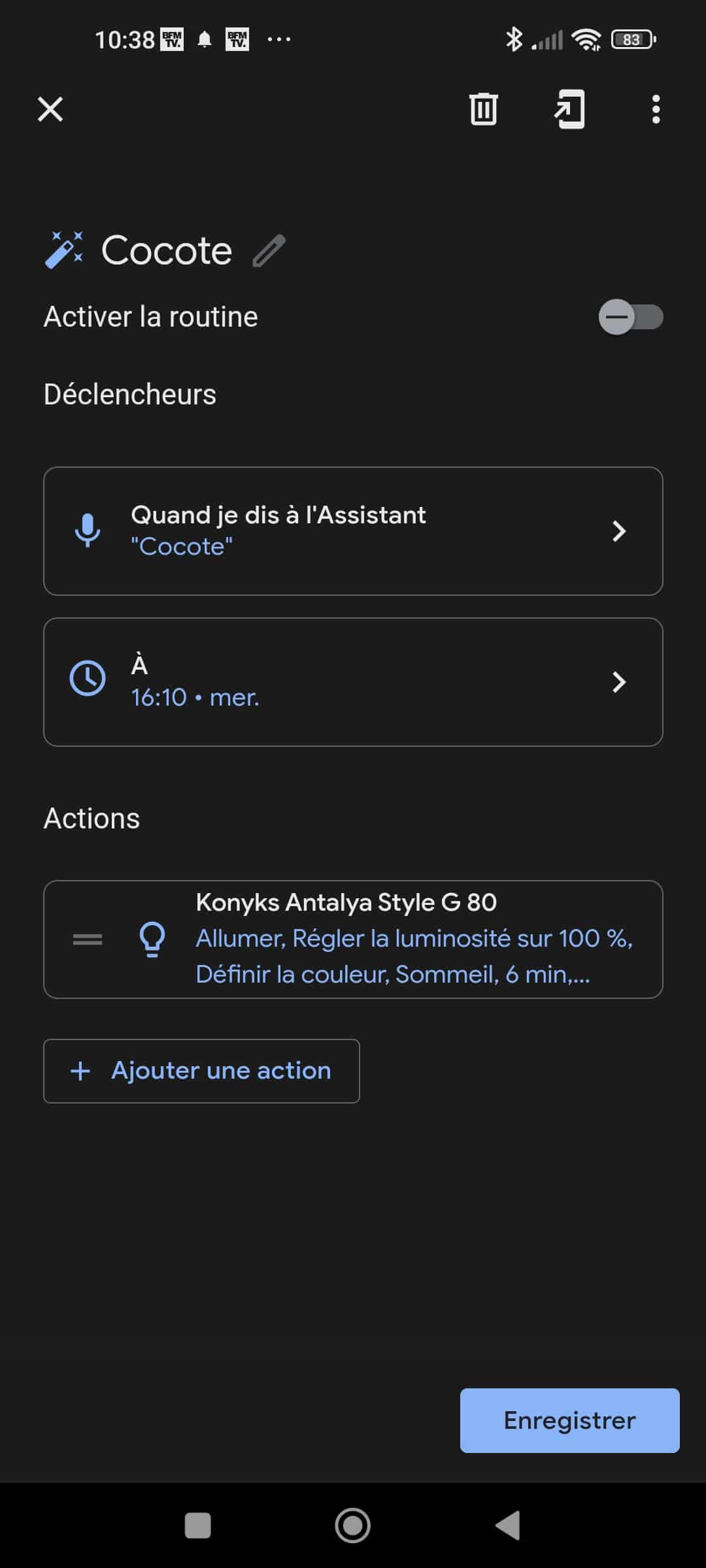This screenshot has width=706, height=1568.
Task: Edit the Cocote routine name
Action: [269, 251]
